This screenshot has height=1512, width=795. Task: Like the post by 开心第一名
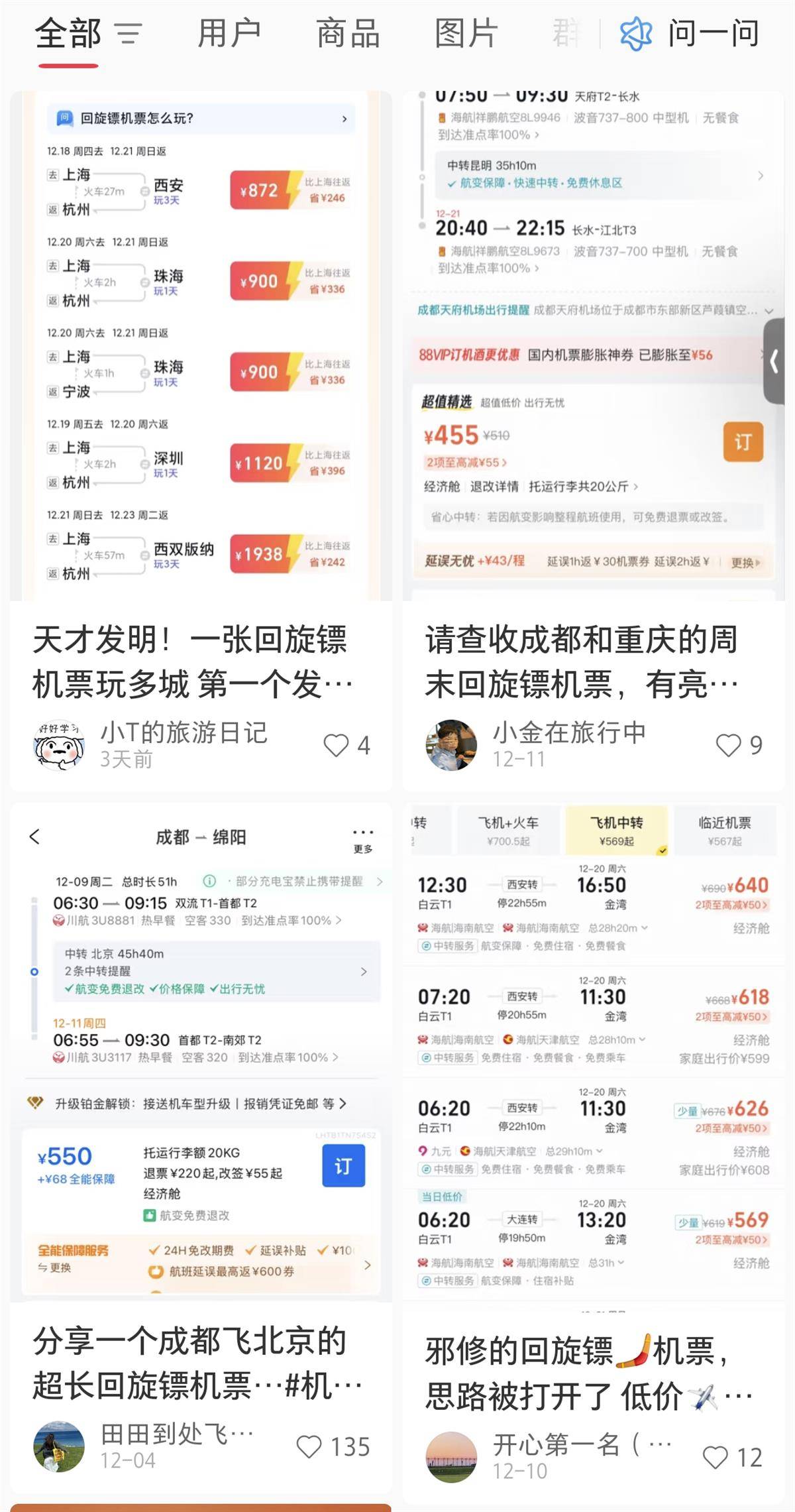715,1457
